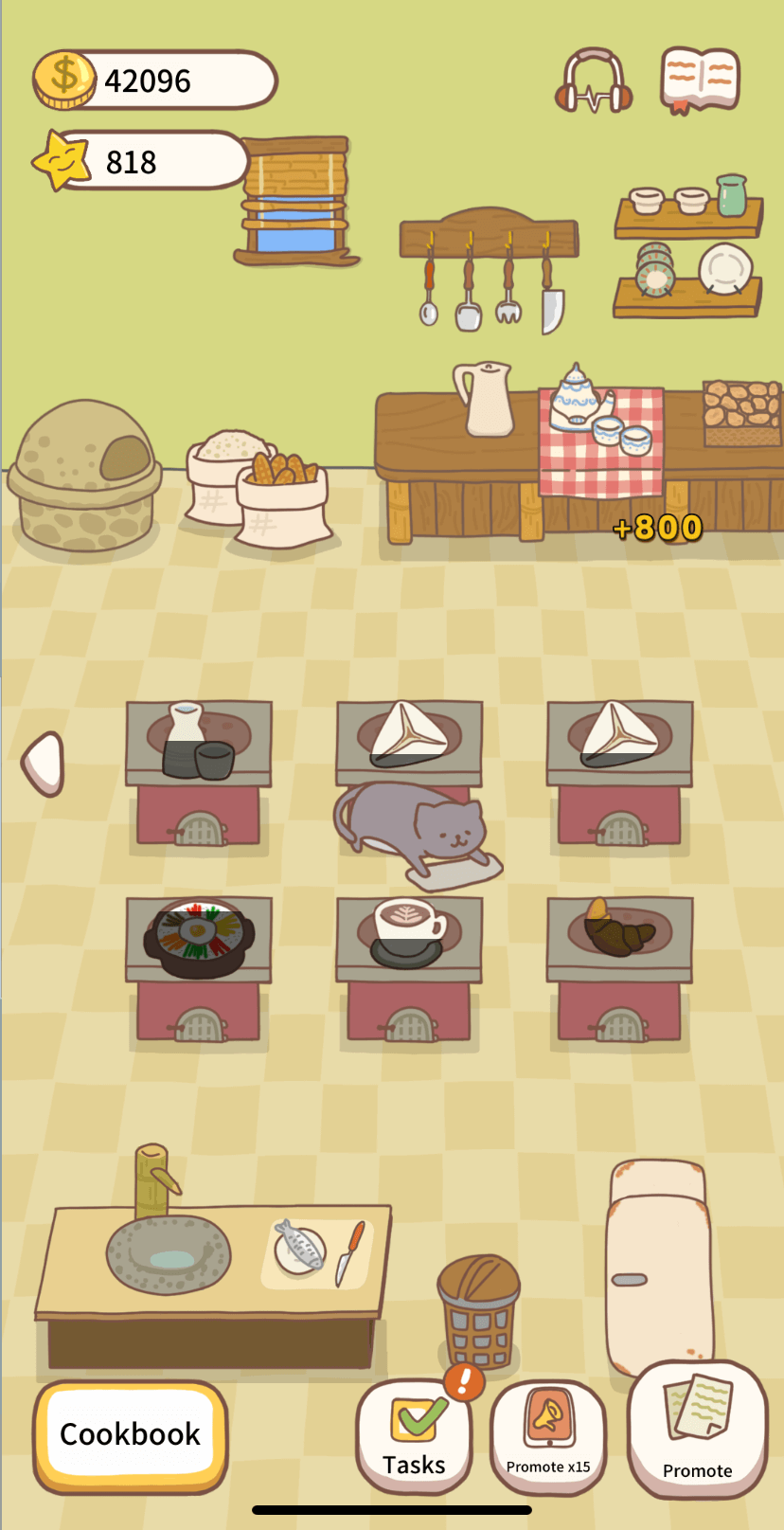Viewport: 784px width, 1530px height.
Task: Tap the Promote x15 button
Action: 548,1437
